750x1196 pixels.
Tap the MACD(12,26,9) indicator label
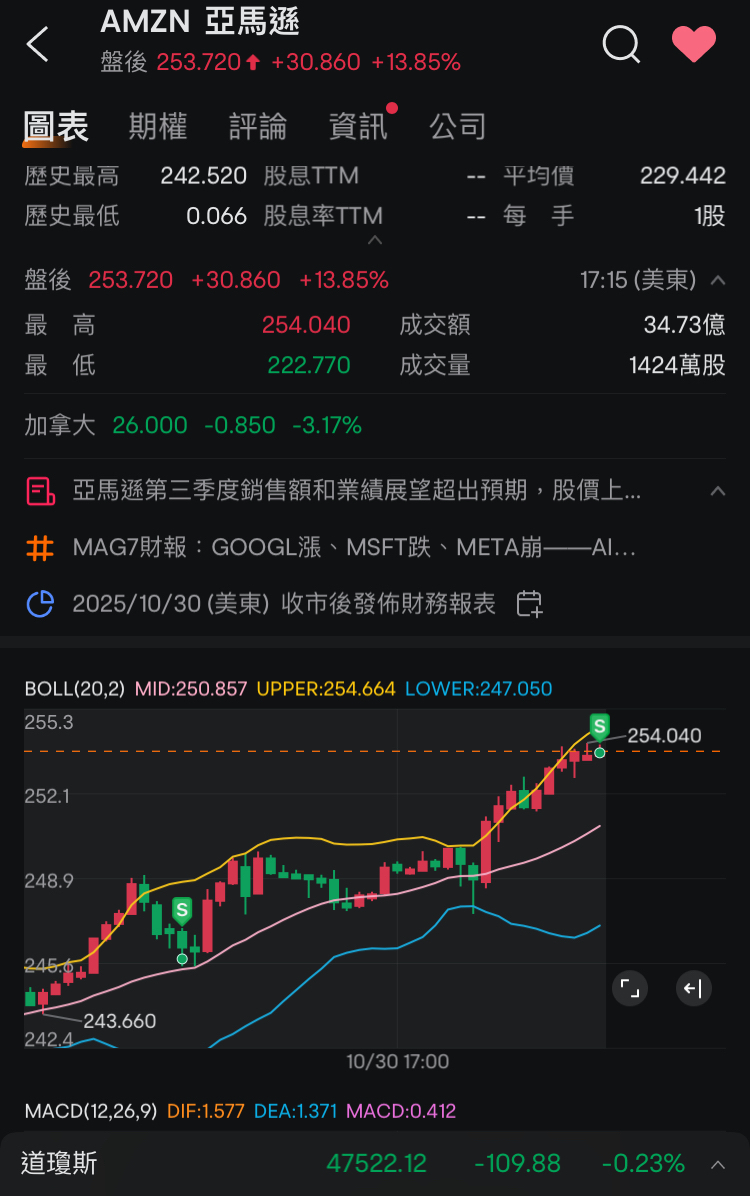(90, 1111)
